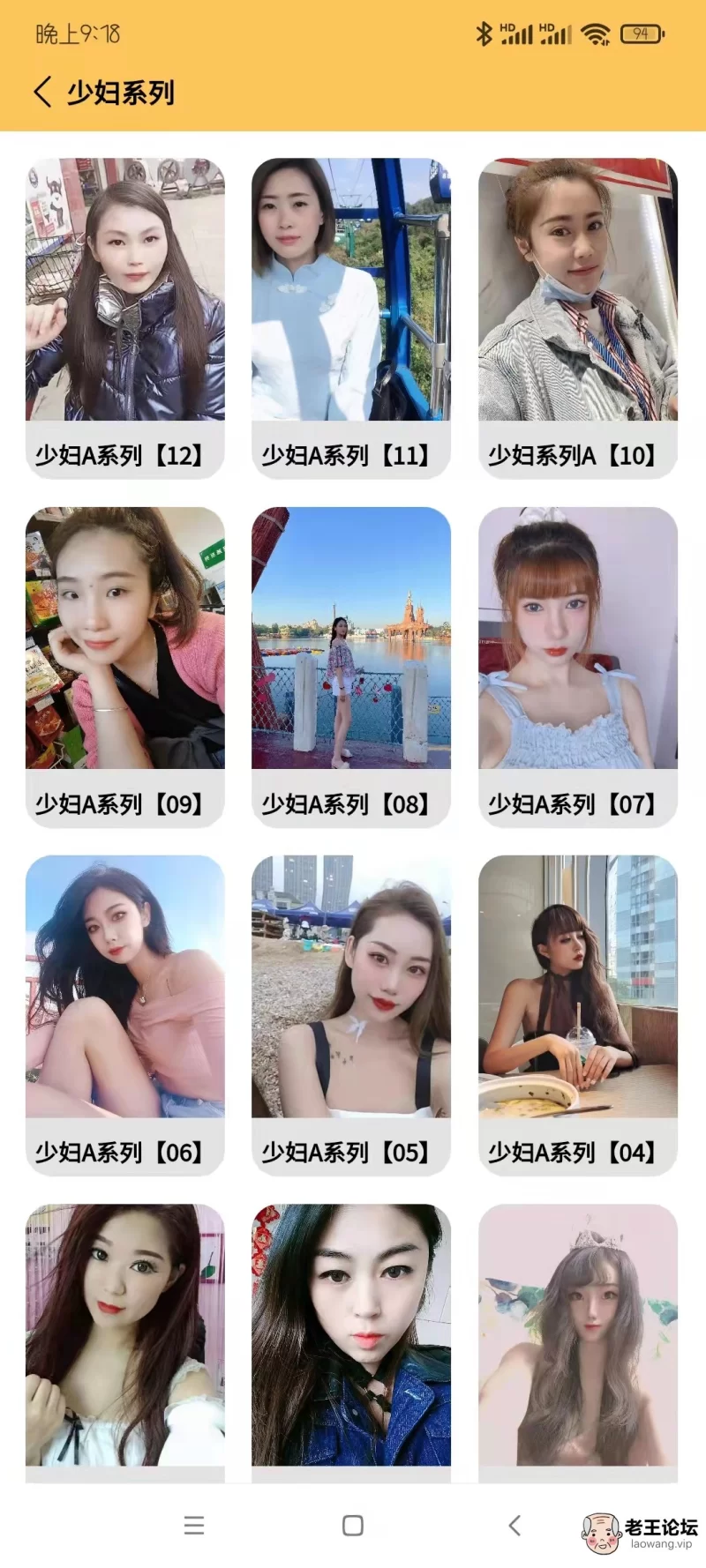The width and height of the screenshot is (706, 1568).
Task: Open the 少妇A系列【04】 card
Action: (x=578, y=1015)
